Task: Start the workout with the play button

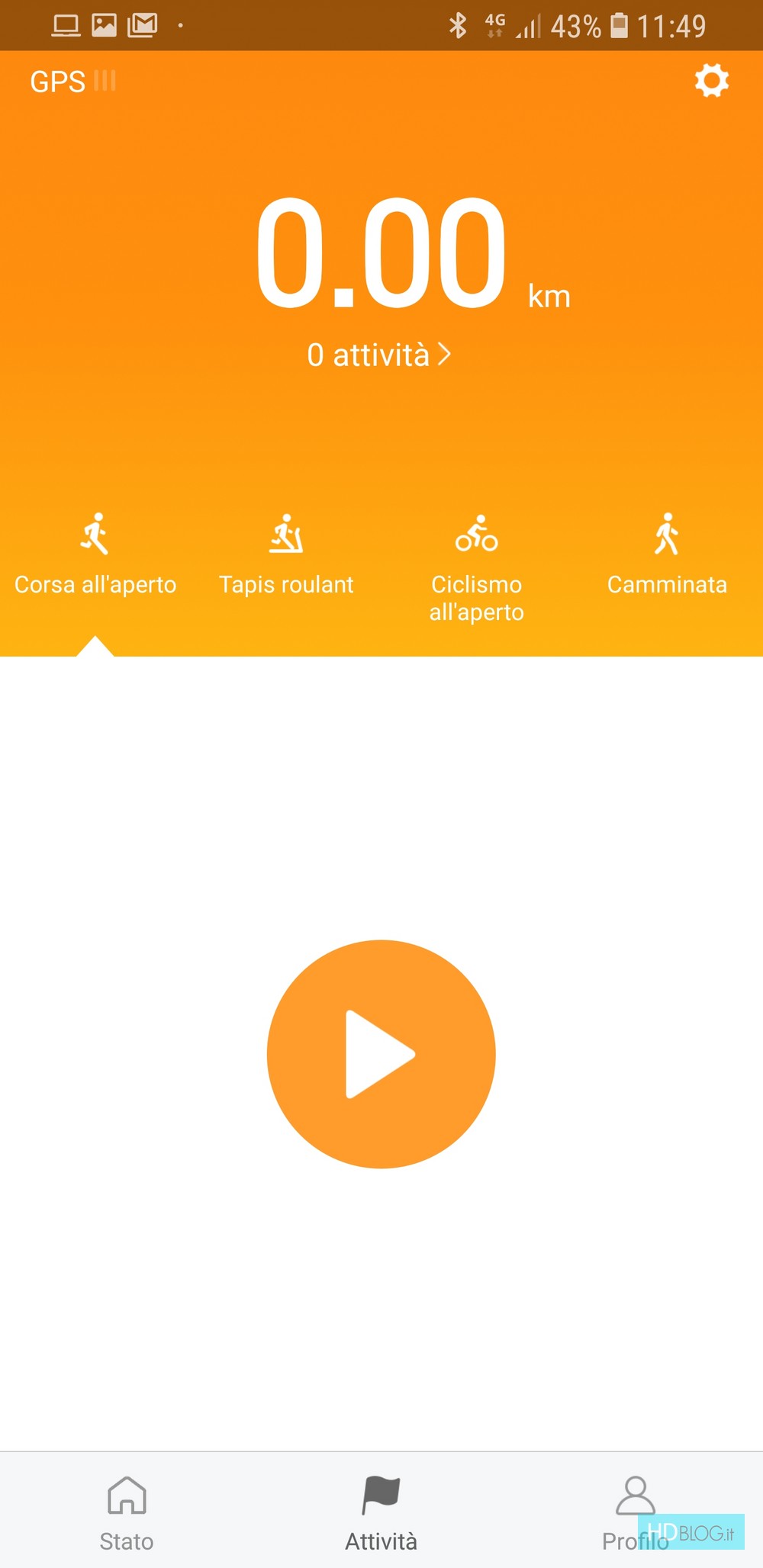Action: [x=381, y=1054]
